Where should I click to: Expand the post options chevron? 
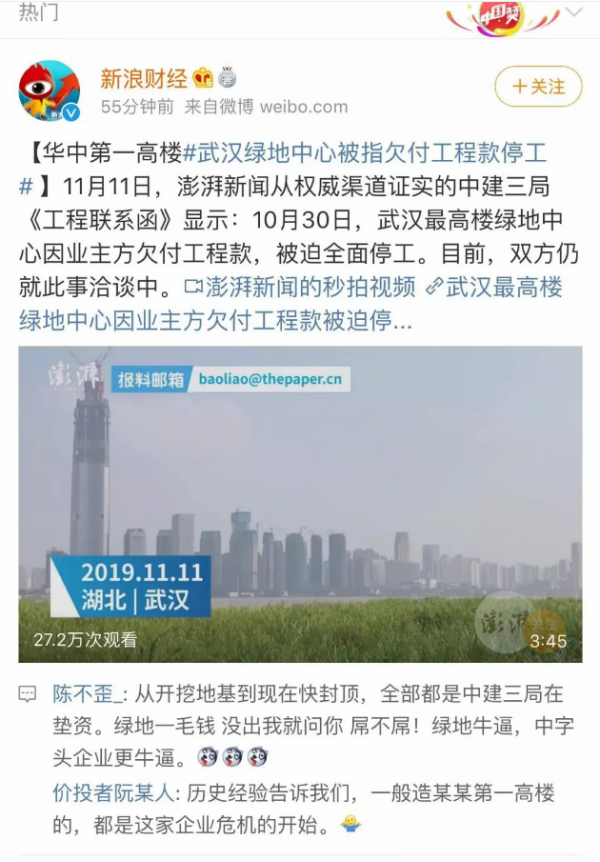(575, 12)
